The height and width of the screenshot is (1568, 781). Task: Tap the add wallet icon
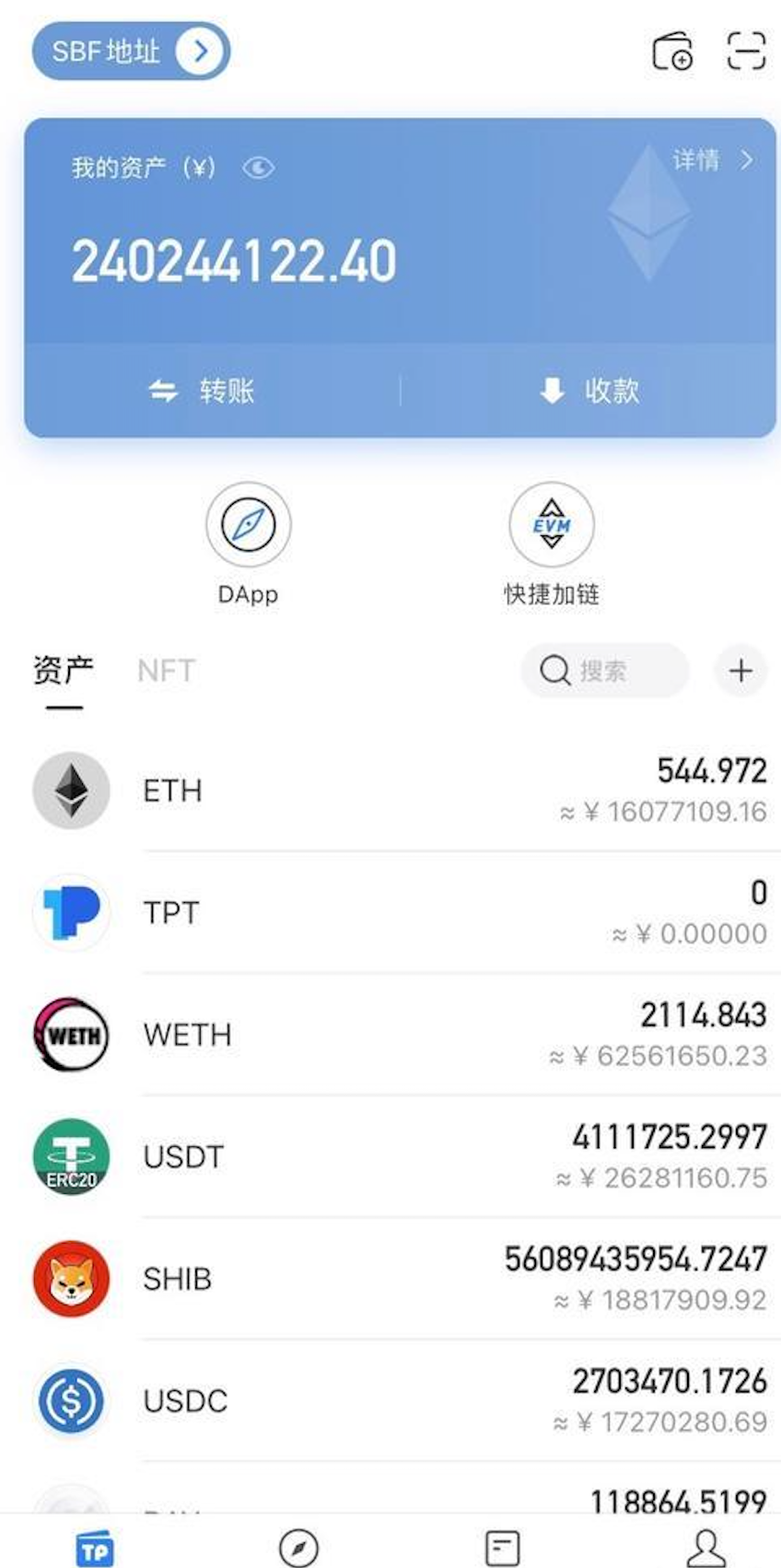pyautogui.click(x=671, y=51)
